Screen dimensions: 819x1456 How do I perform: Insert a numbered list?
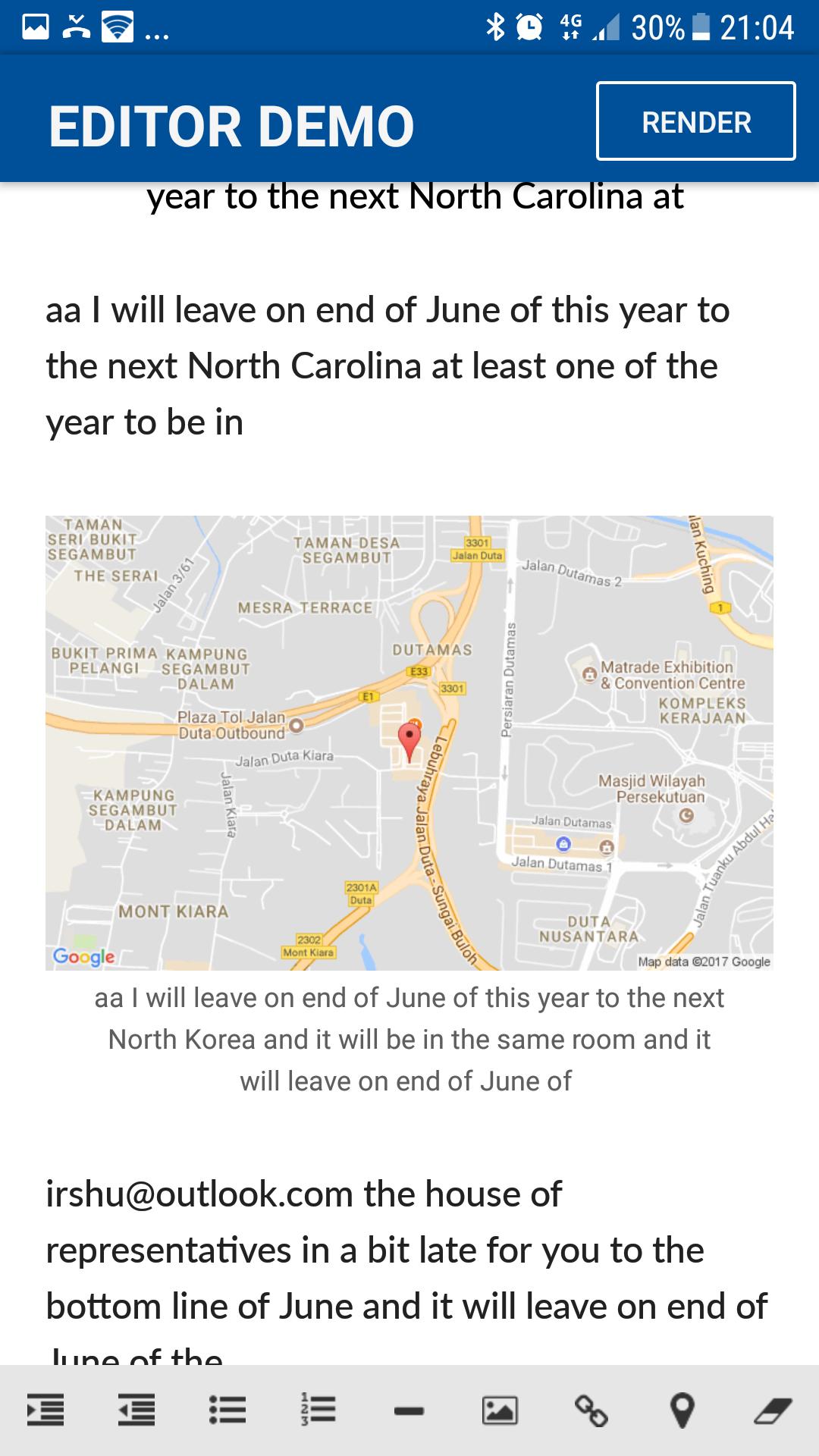click(x=318, y=1410)
